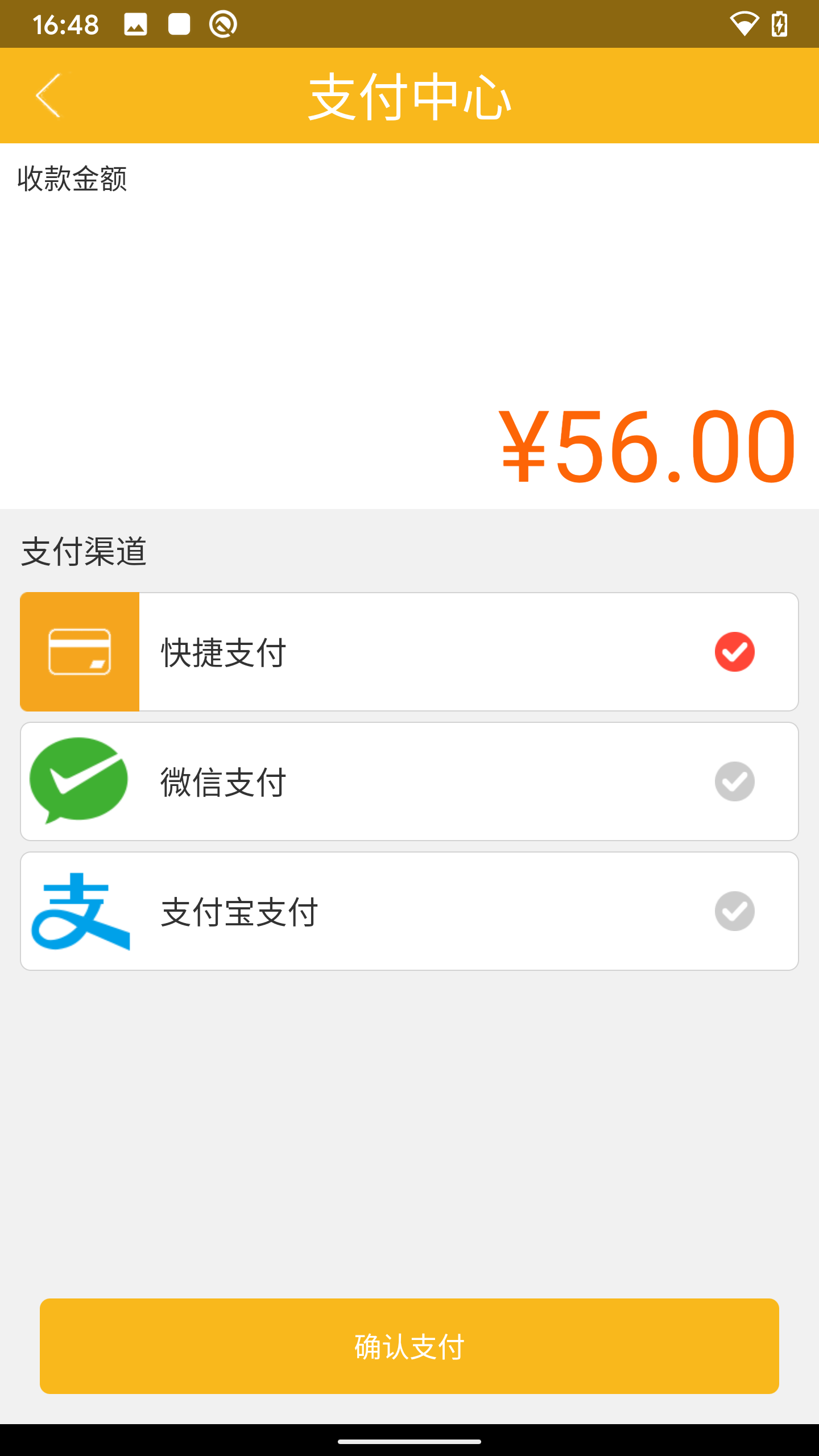Expand the 支付宝支付 channel row

coord(408,909)
